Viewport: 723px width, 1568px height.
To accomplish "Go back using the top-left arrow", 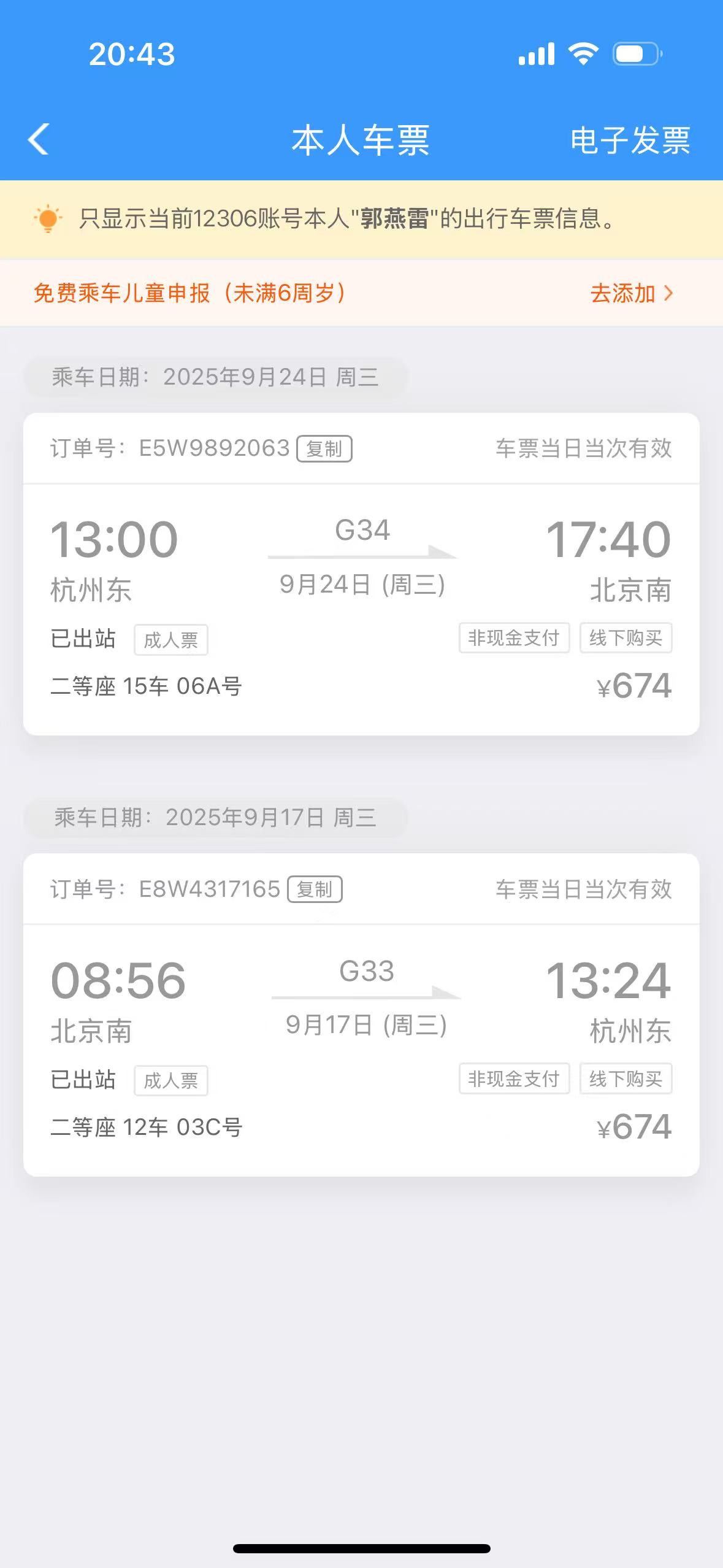I will (x=39, y=139).
